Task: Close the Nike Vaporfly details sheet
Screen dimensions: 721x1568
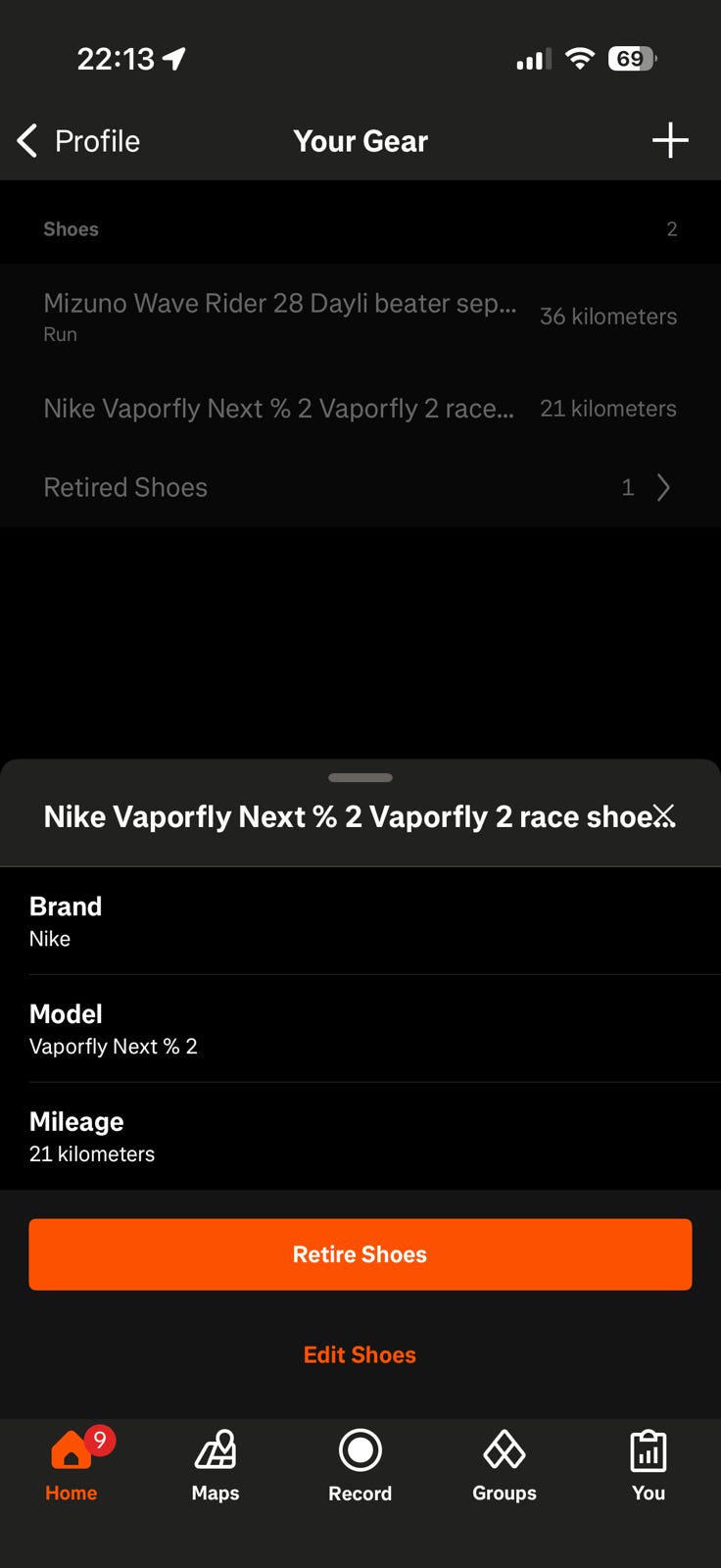Action: click(x=663, y=815)
